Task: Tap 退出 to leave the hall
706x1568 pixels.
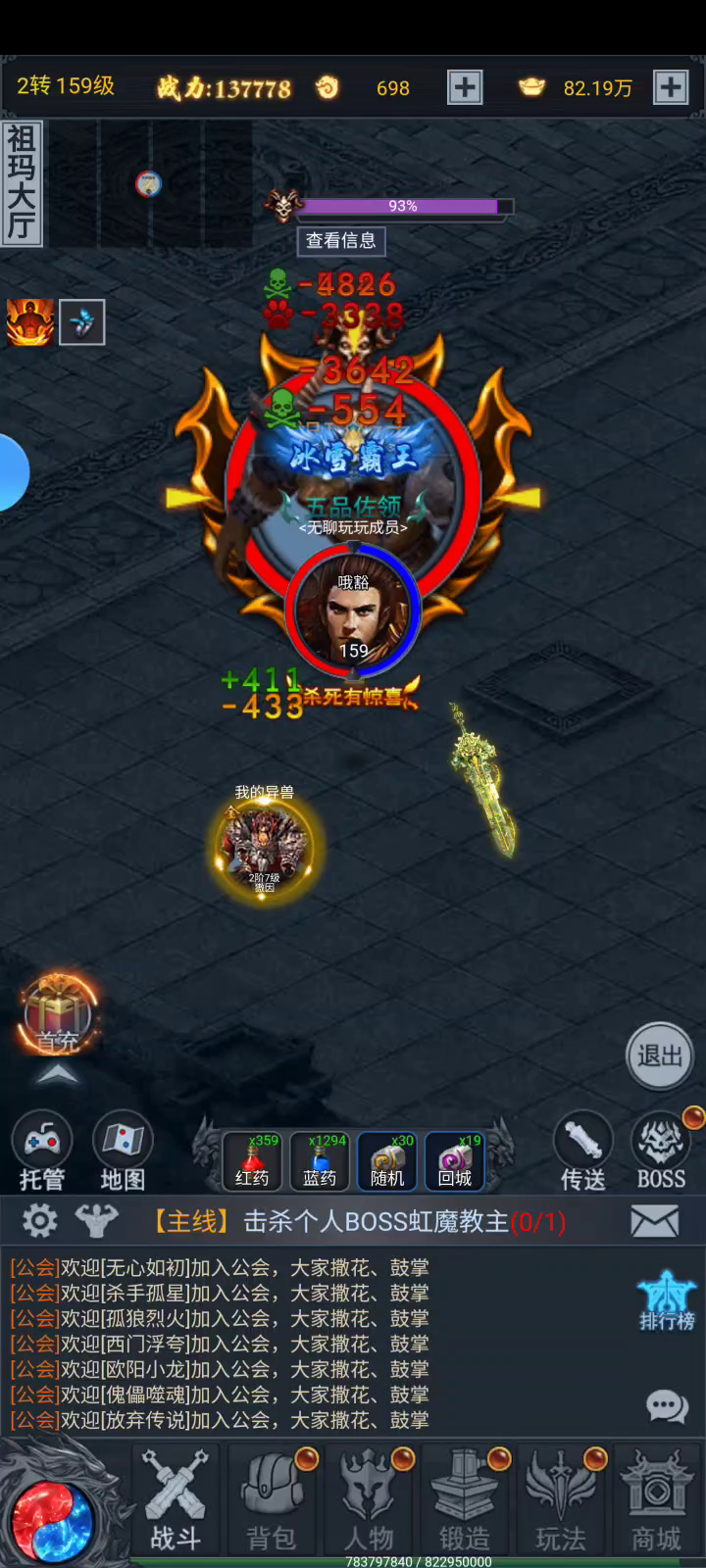Action: [x=659, y=1056]
